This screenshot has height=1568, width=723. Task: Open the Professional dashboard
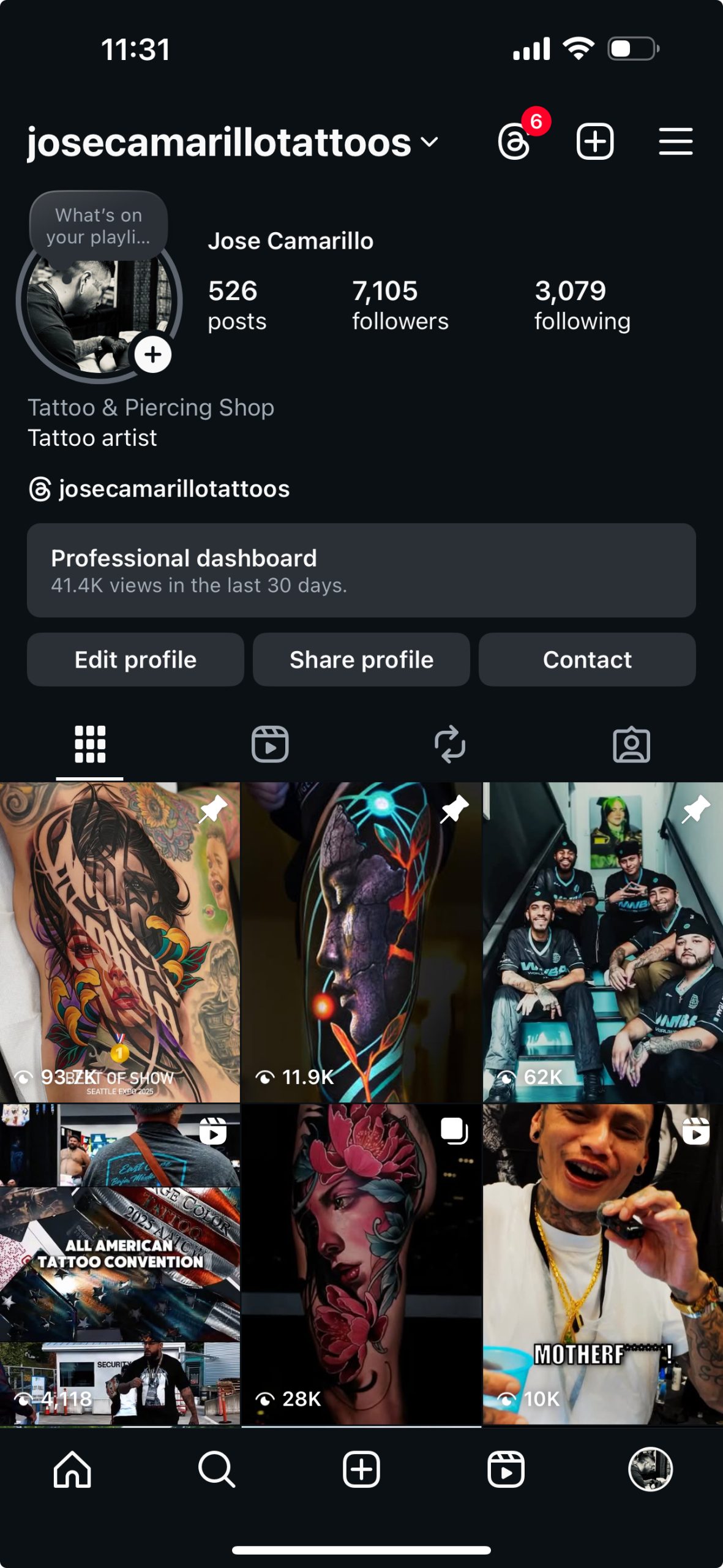[x=361, y=570]
